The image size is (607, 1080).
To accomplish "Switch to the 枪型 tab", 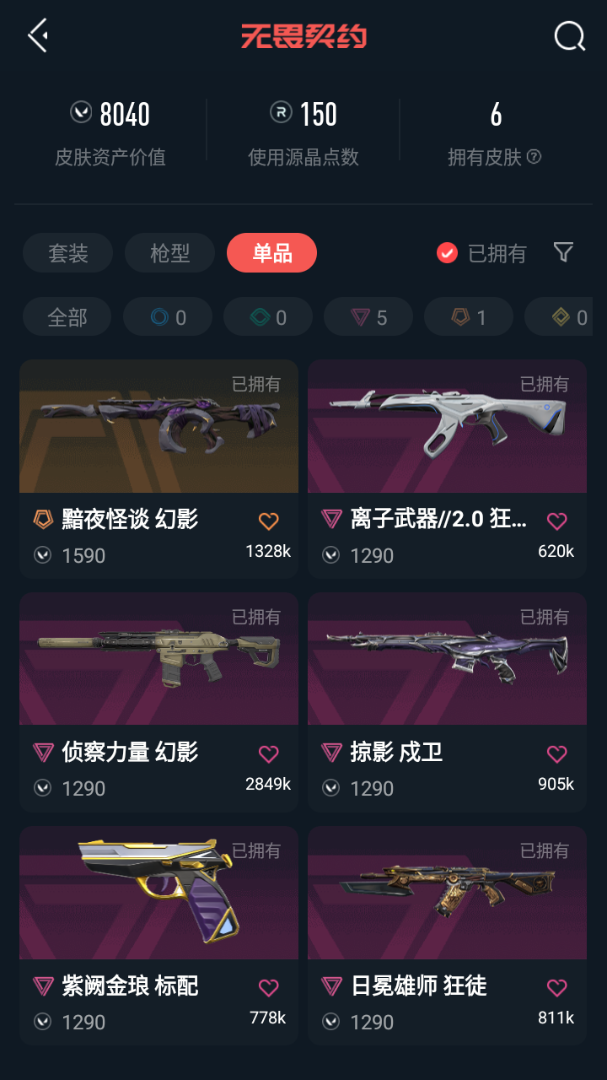I will pyautogui.click(x=169, y=253).
